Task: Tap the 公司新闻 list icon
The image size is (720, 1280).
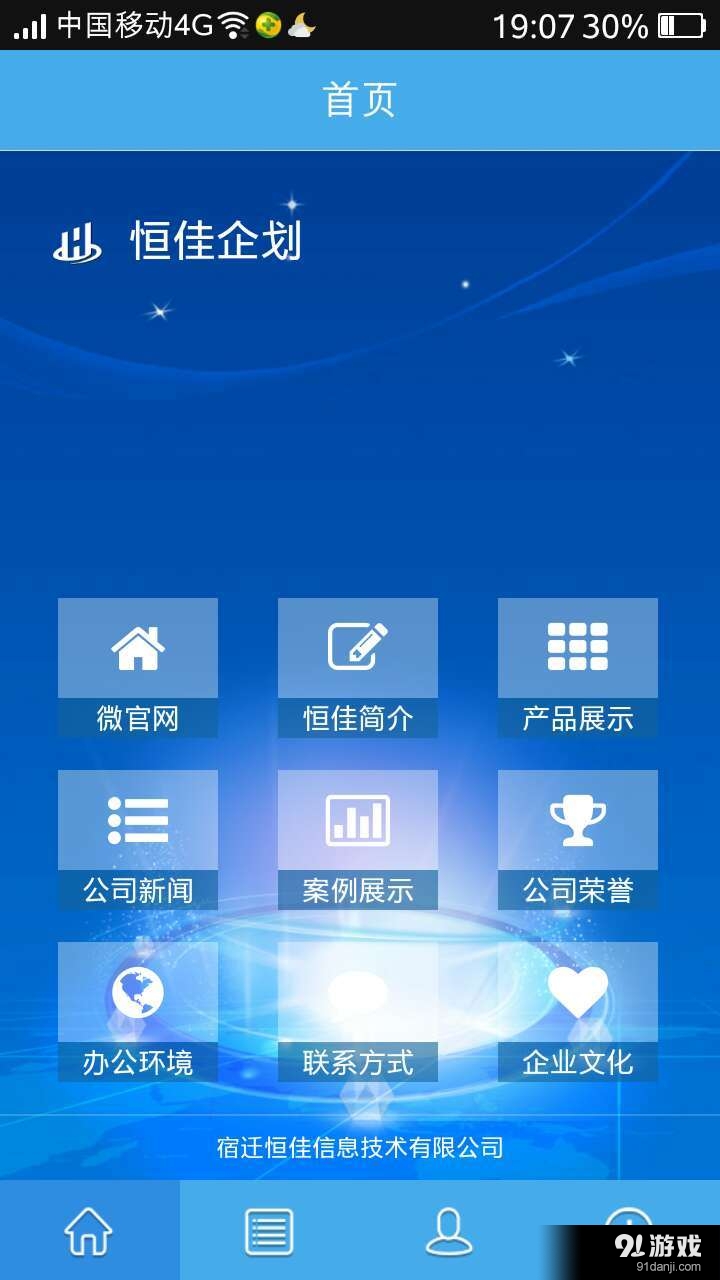Action: pos(137,819)
